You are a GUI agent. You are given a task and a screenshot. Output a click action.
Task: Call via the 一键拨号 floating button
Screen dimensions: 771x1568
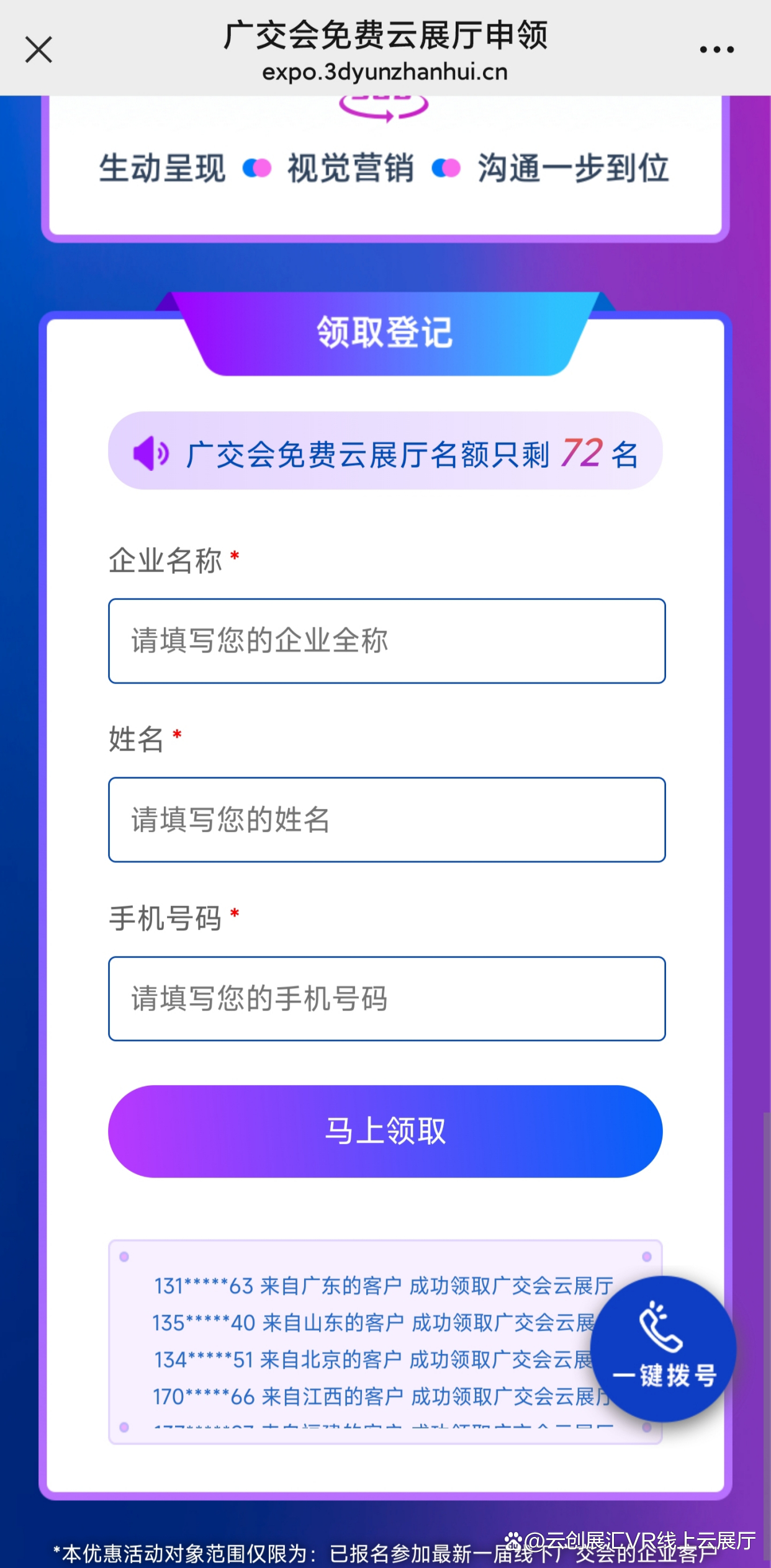click(663, 1348)
